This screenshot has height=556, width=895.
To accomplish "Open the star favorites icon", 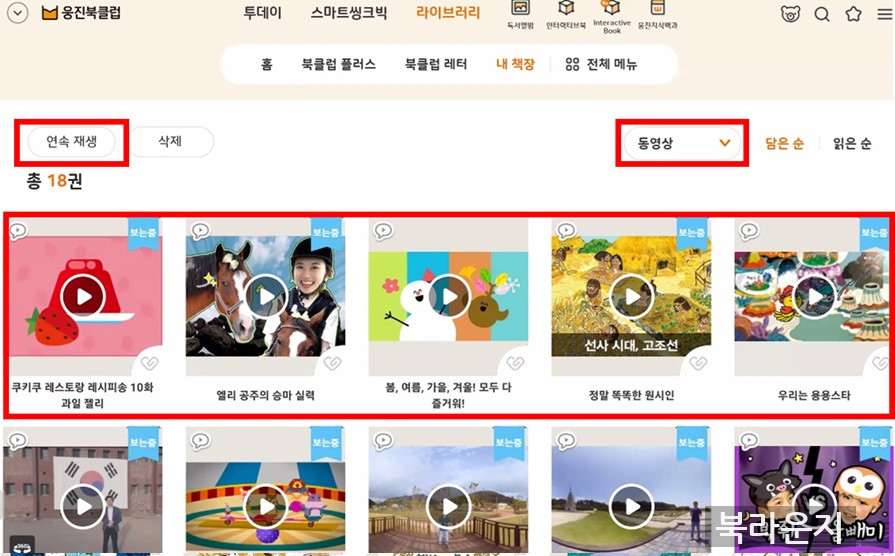I will pyautogui.click(x=853, y=14).
